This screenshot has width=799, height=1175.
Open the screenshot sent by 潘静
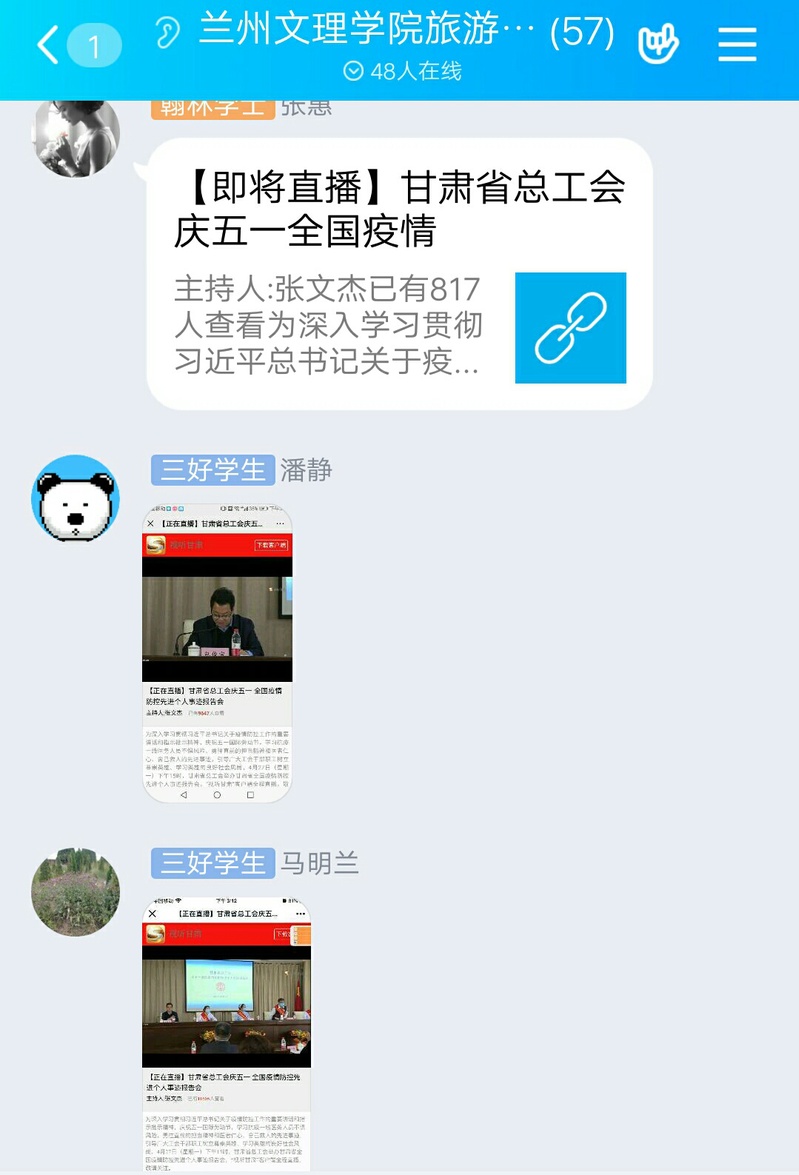217,654
